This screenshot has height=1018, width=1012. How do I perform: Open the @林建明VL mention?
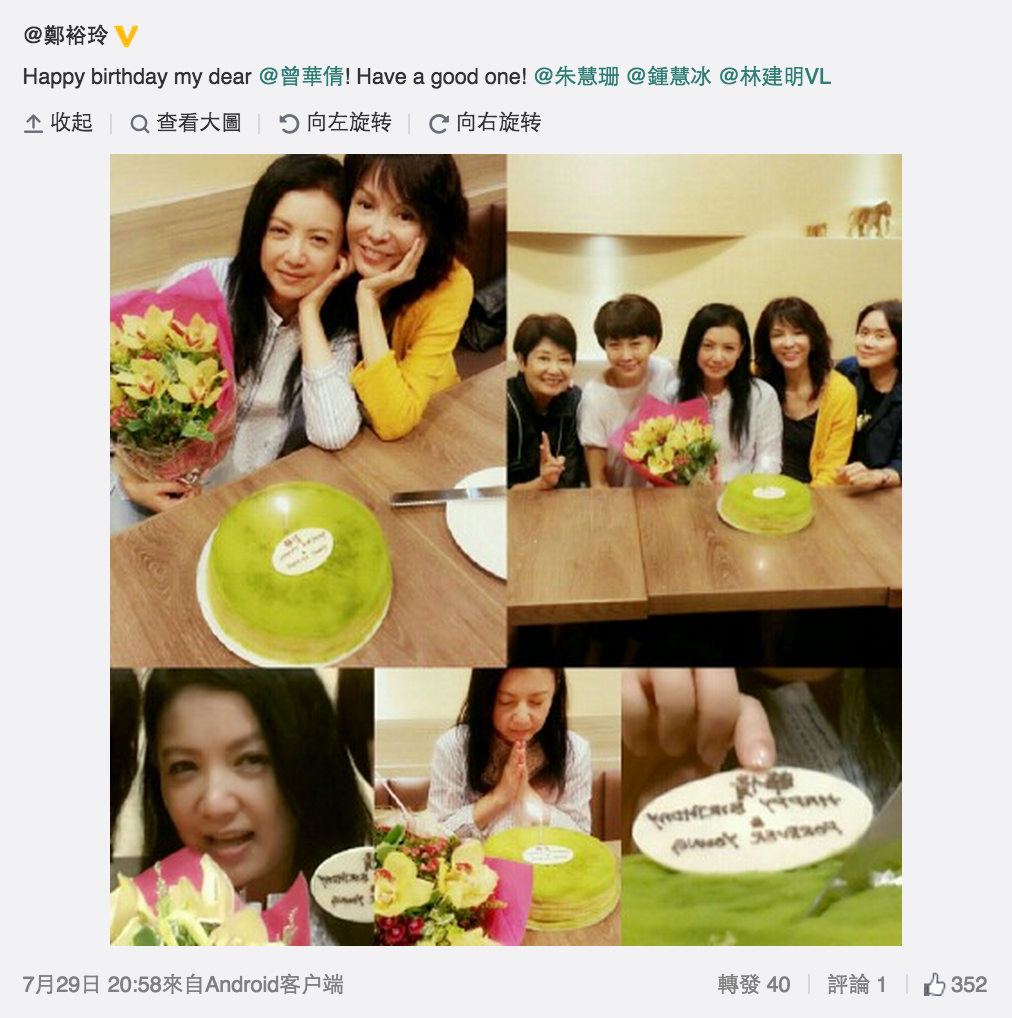775,77
